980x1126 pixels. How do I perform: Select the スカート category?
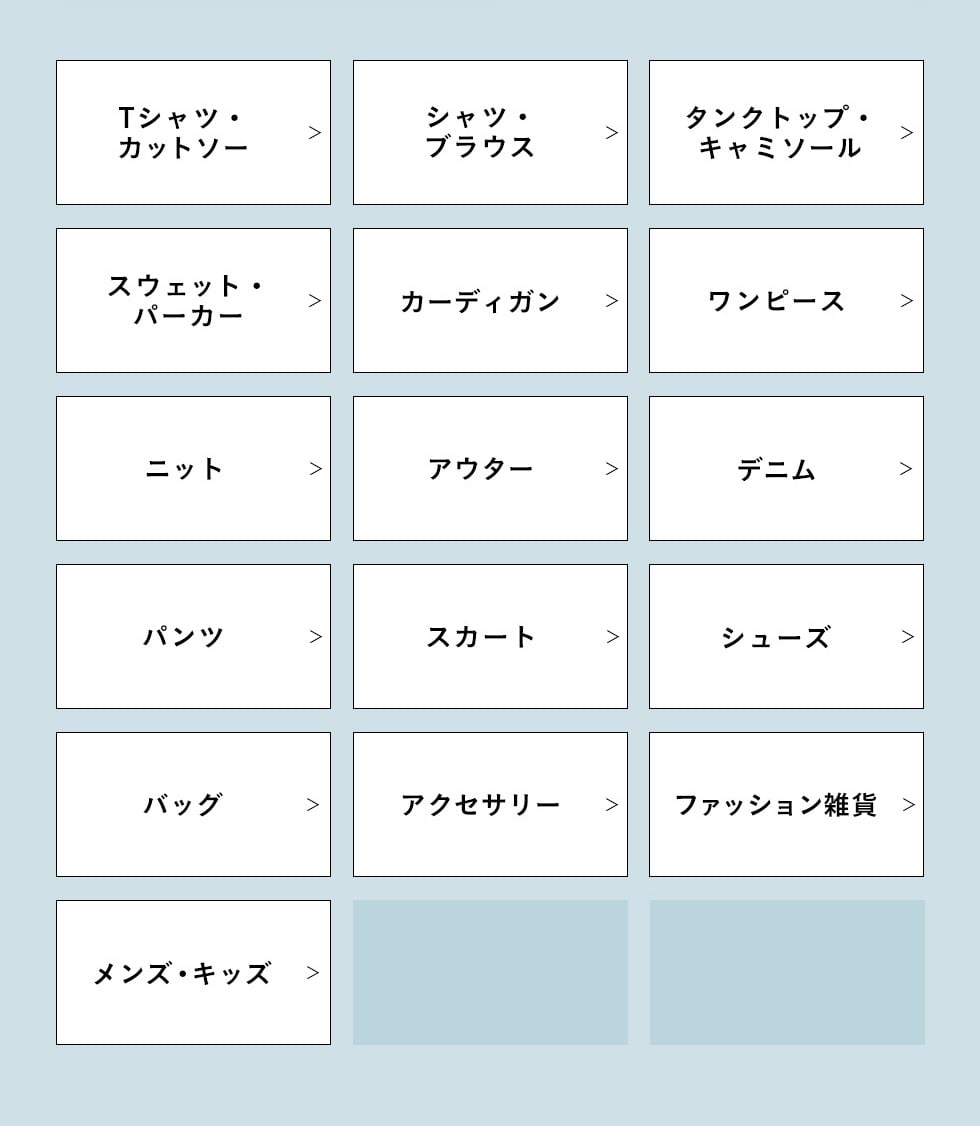click(x=490, y=637)
